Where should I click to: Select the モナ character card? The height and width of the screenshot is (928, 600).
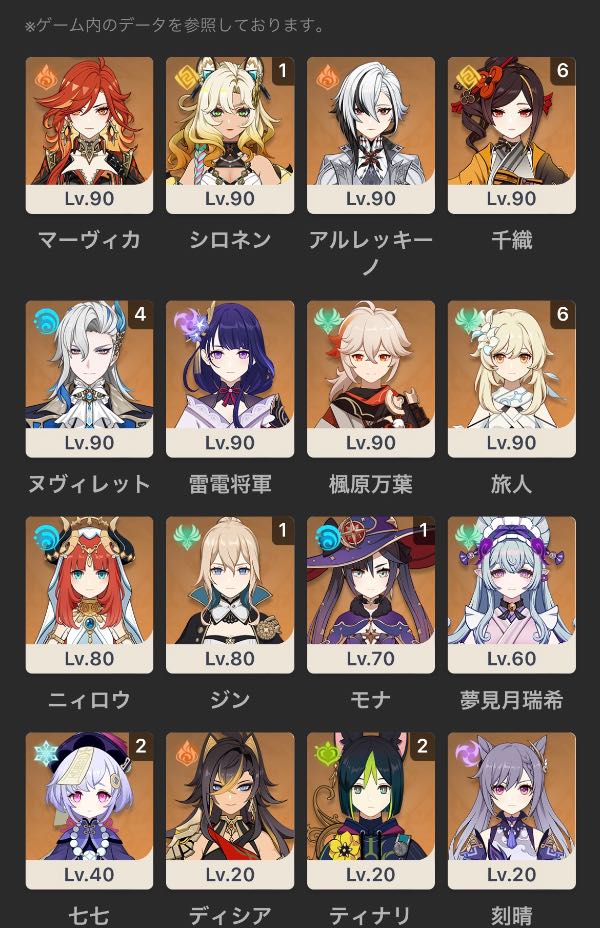(x=371, y=595)
